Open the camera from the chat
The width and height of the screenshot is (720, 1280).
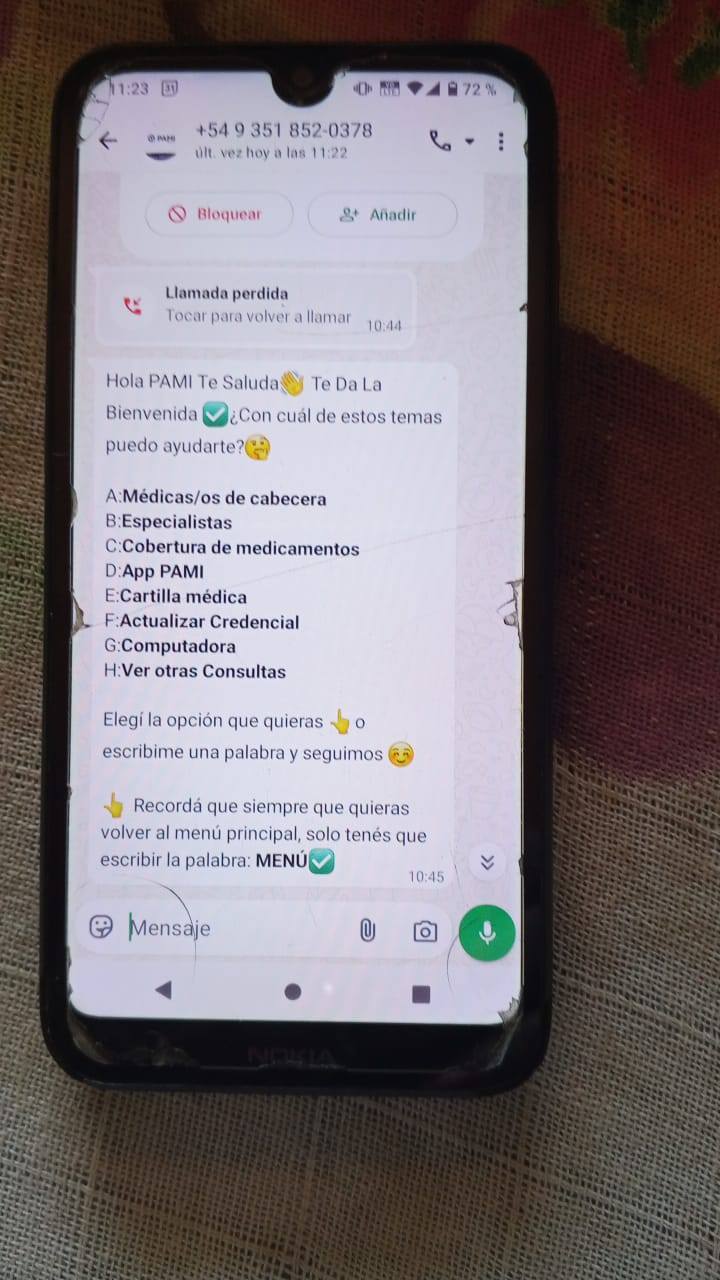click(425, 932)
